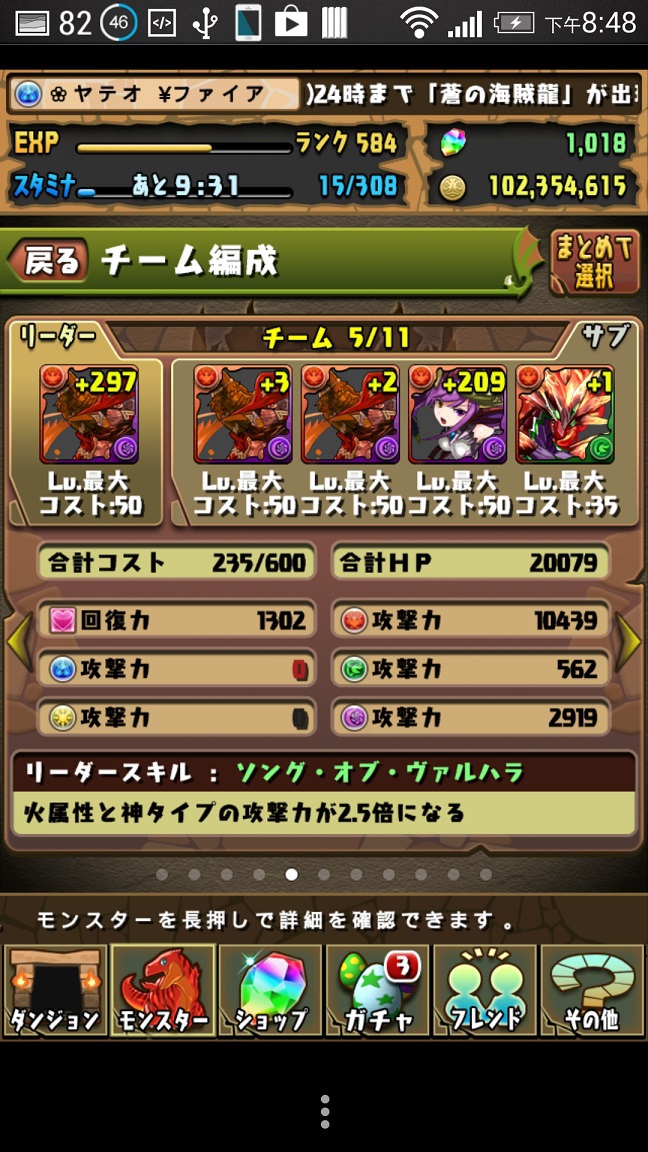
Task: Select the purple-haired sub monster +209
Action: coord(457,413)
